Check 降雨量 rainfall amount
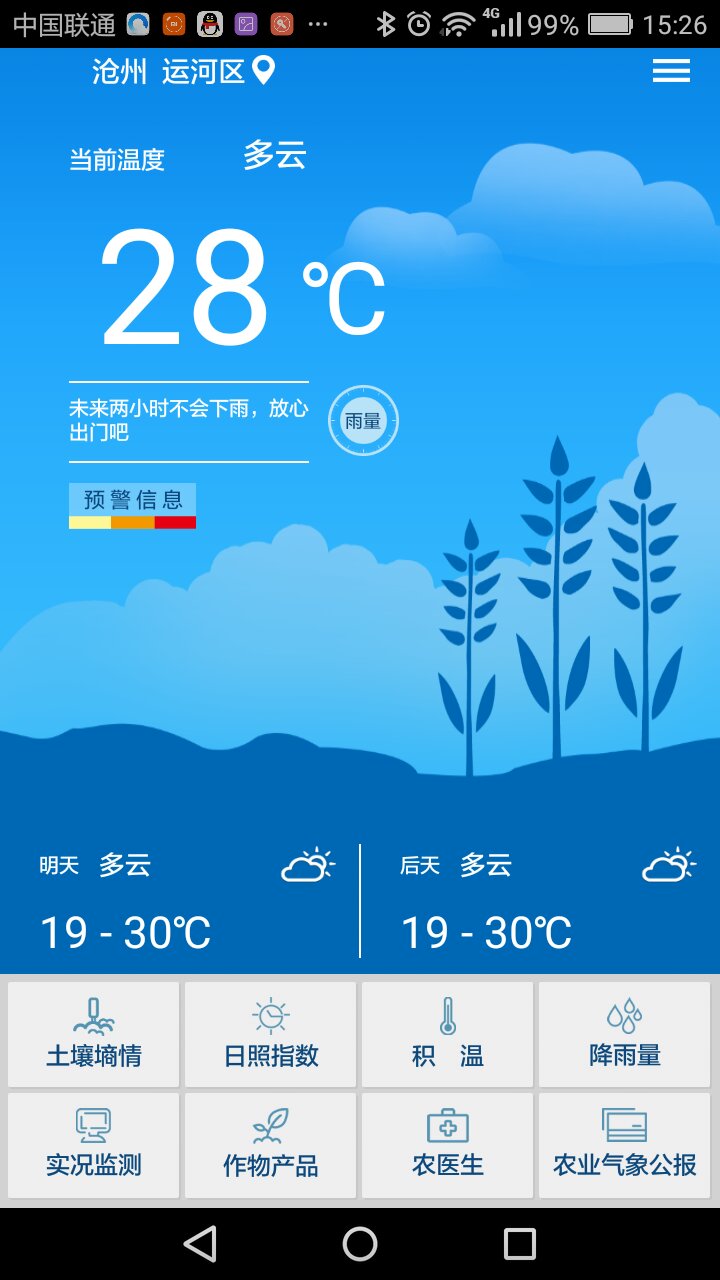The height and width of the screenshot is (1280, 720). click(625, 1034)
